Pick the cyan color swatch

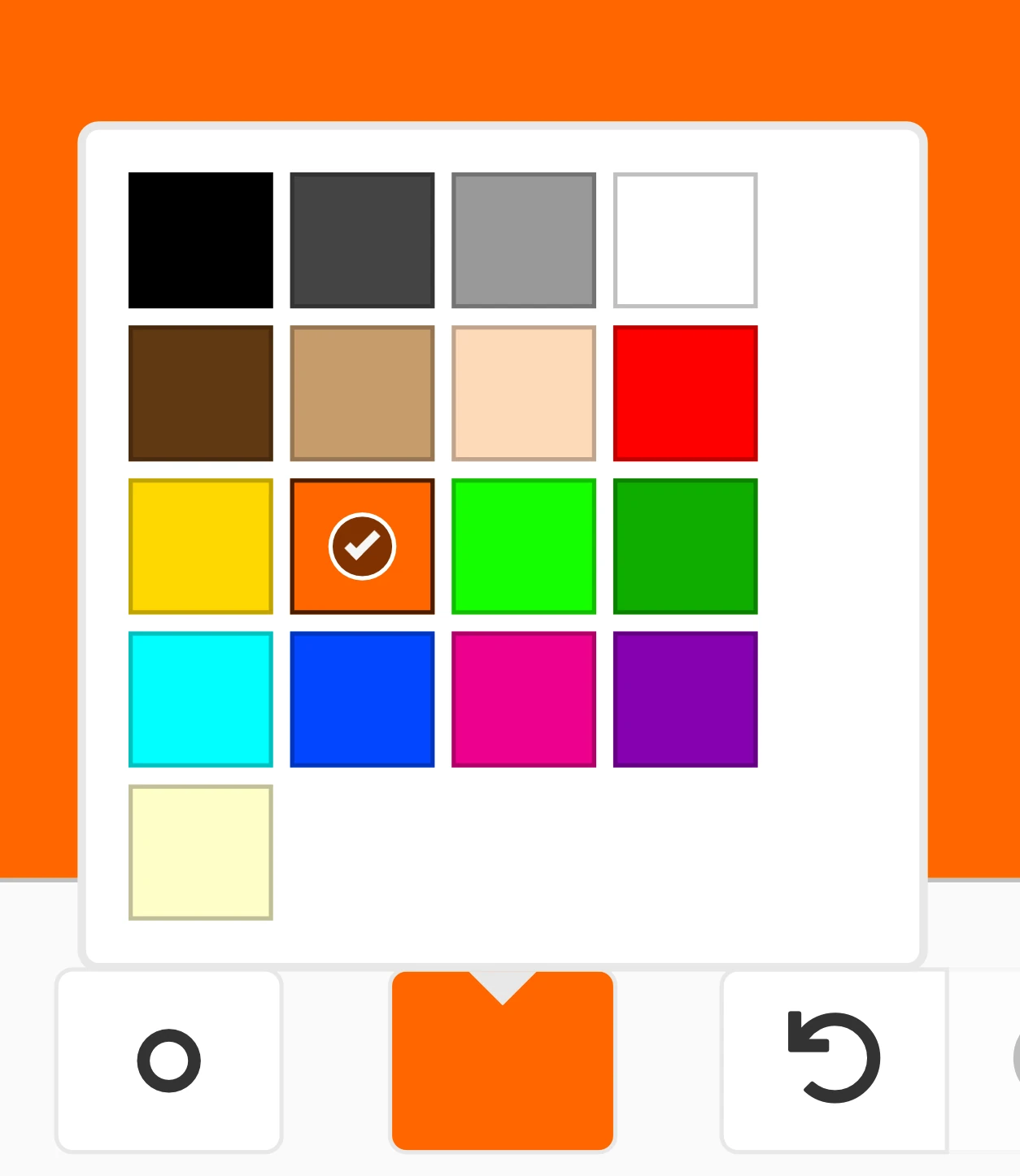pyautogui.click(x=200, y=699)
